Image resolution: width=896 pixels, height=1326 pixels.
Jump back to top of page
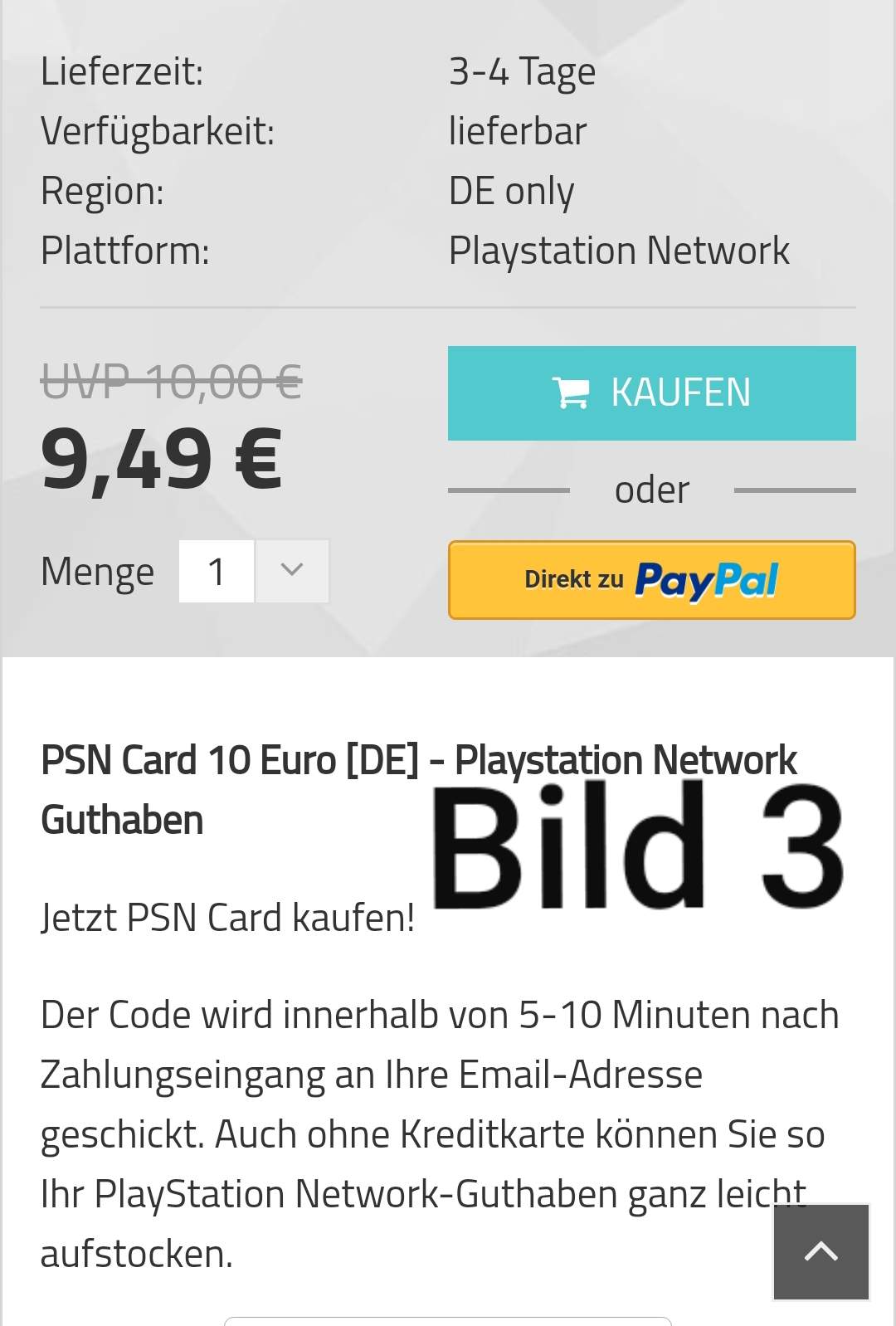pyautogui.click(x=821, y=1251)
